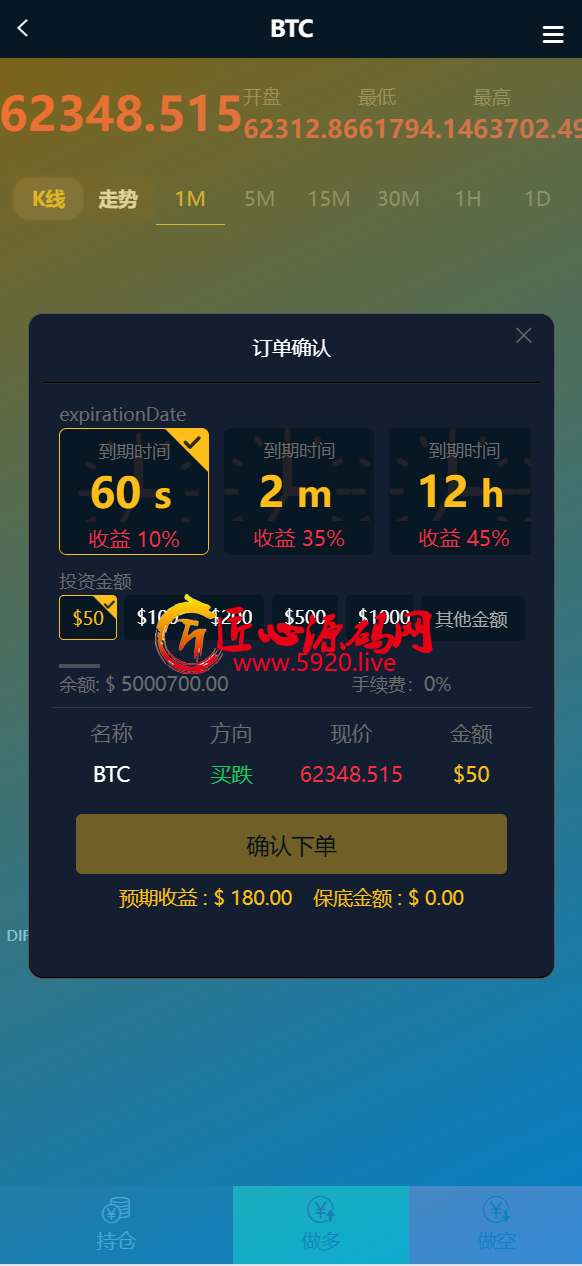The image size is (582, 1266).
Task: Tap 其他金额 to enter another amount
Action: pyautogui.click(x=472, y=618)
